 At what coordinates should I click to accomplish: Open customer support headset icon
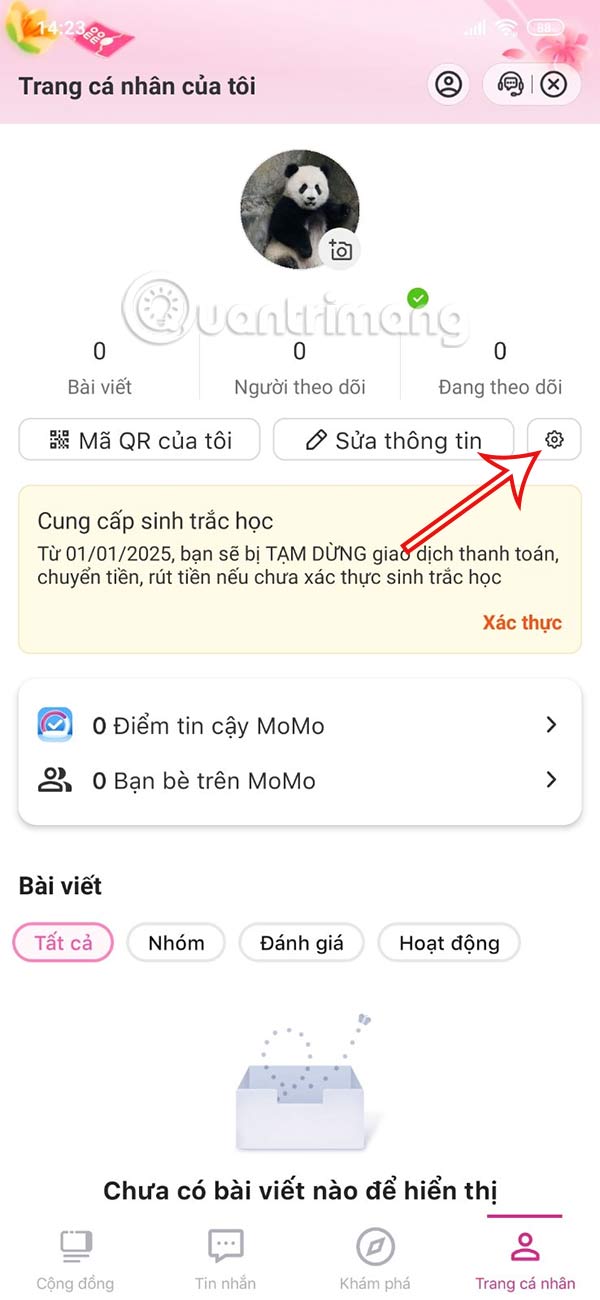(511, 85)
